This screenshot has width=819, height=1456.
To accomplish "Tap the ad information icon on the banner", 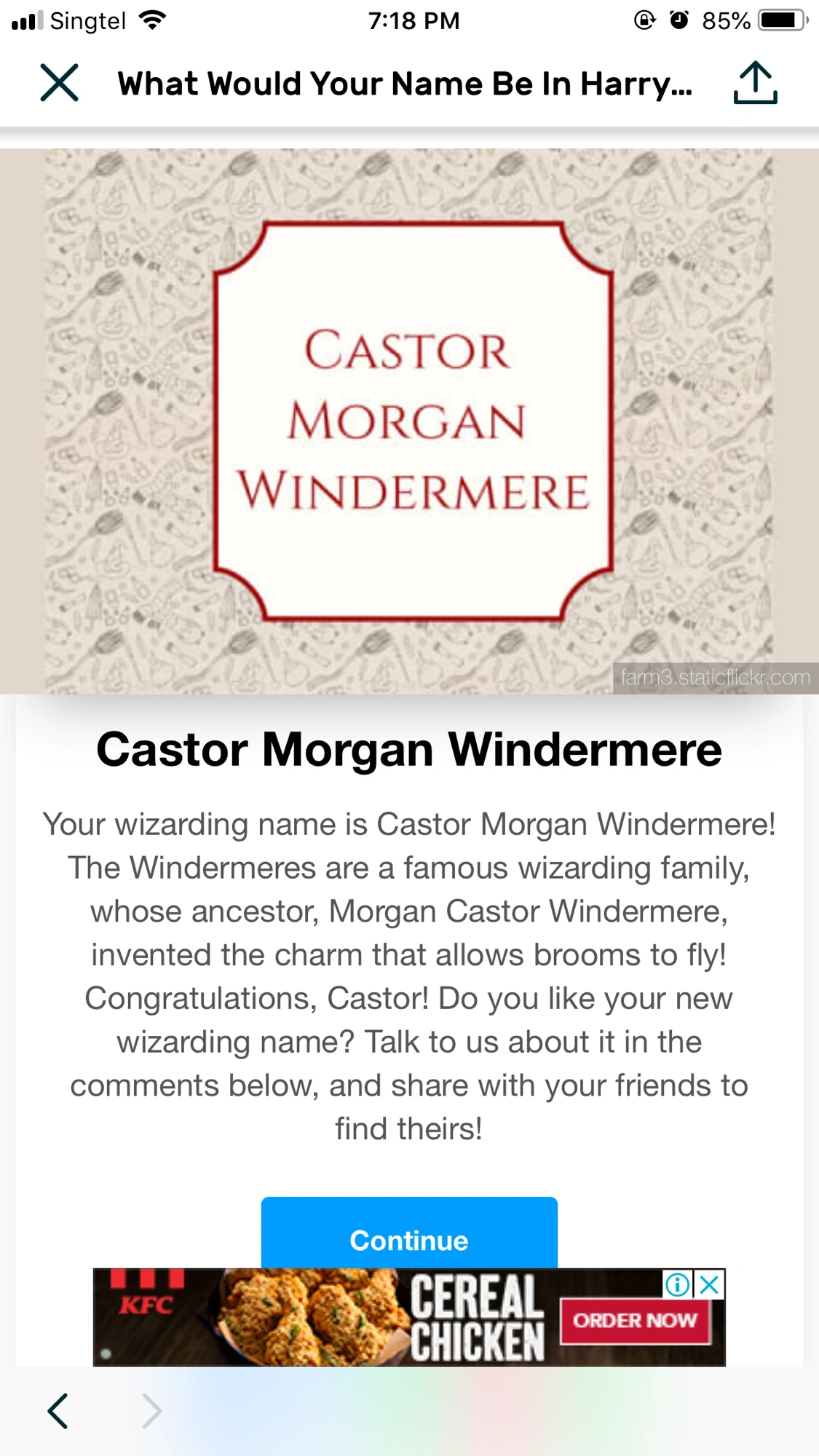I will [x=679, y=1285].
